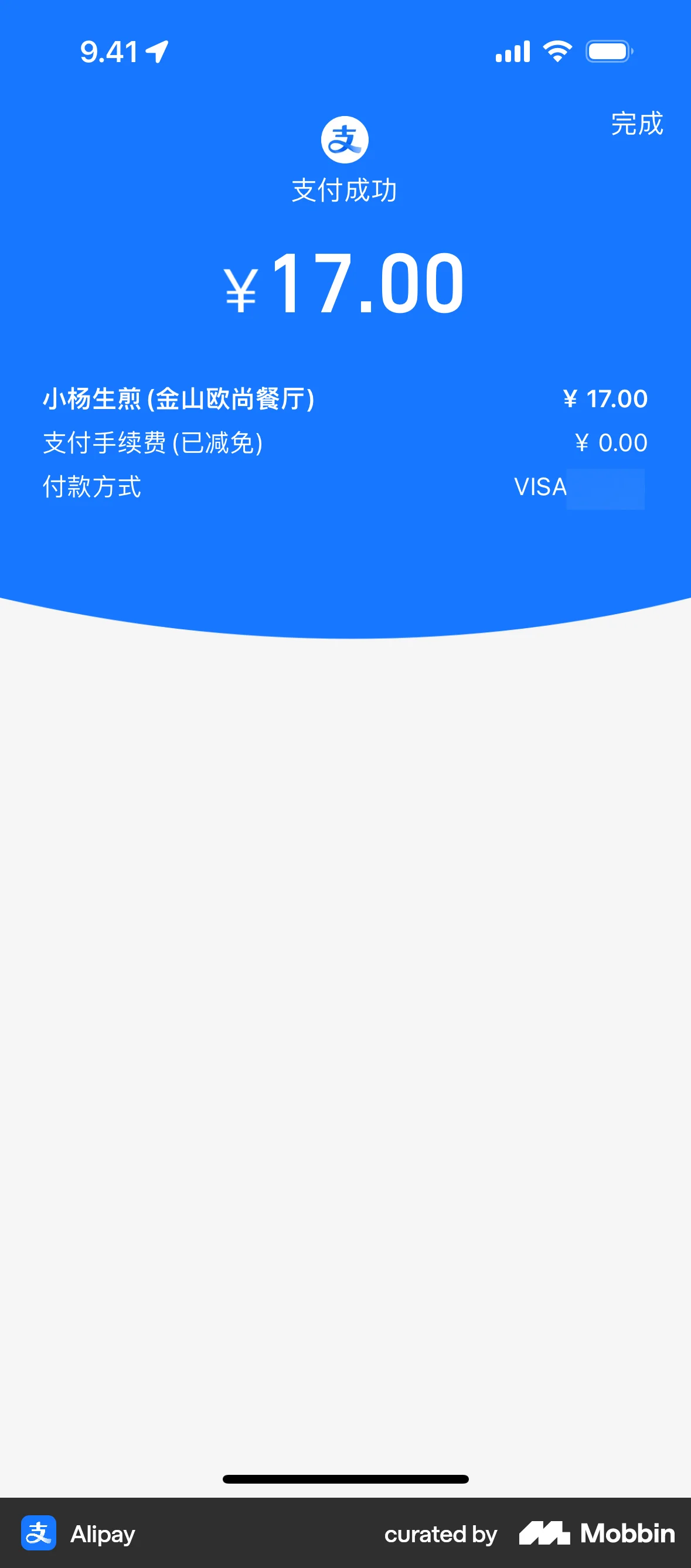Viewport: 691px width, 1568px height.
Task: Click the 支付手续费 (已减免) fee row
Action: point(152,442)
